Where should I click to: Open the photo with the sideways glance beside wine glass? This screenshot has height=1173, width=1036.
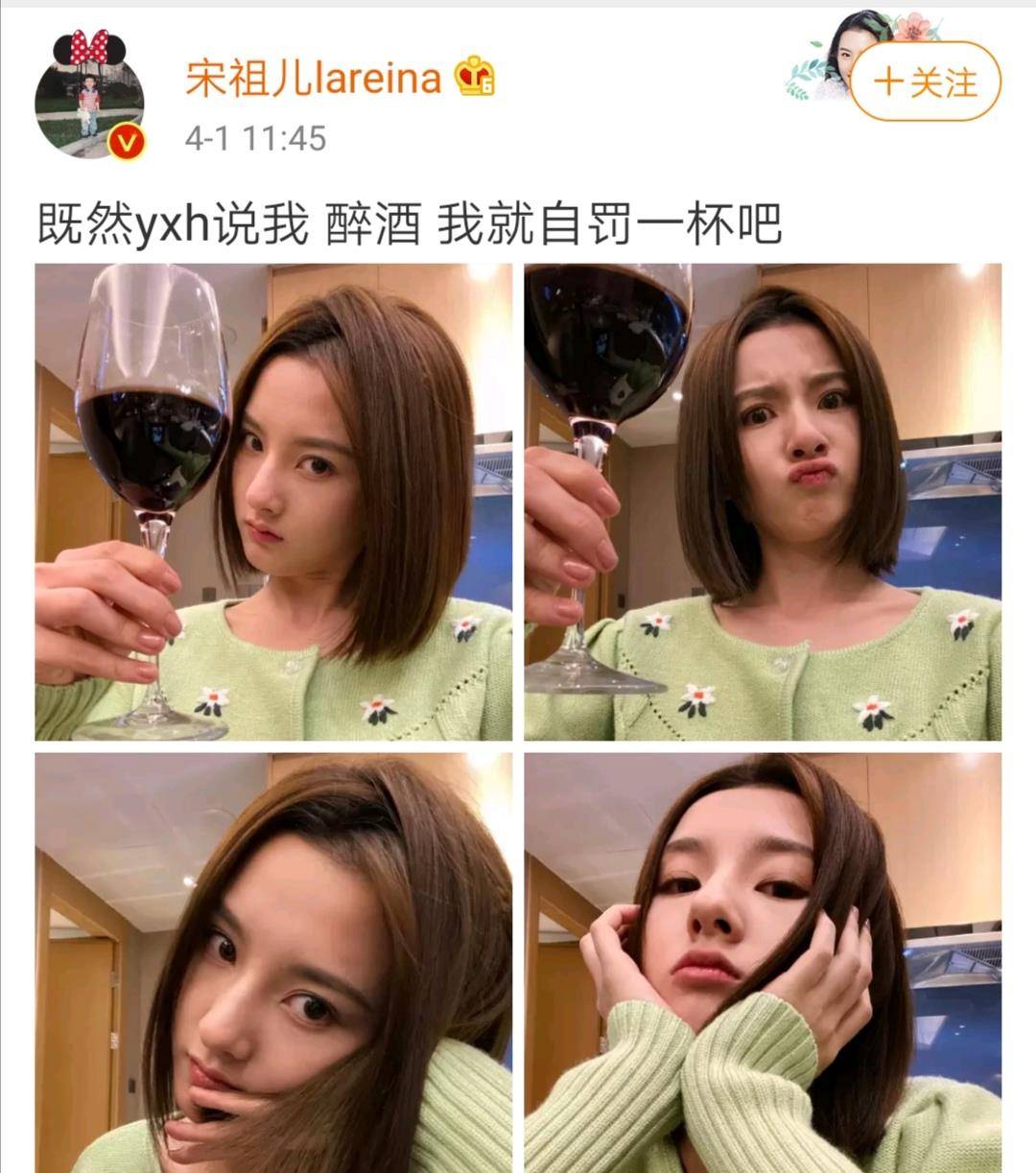[273, 502]
